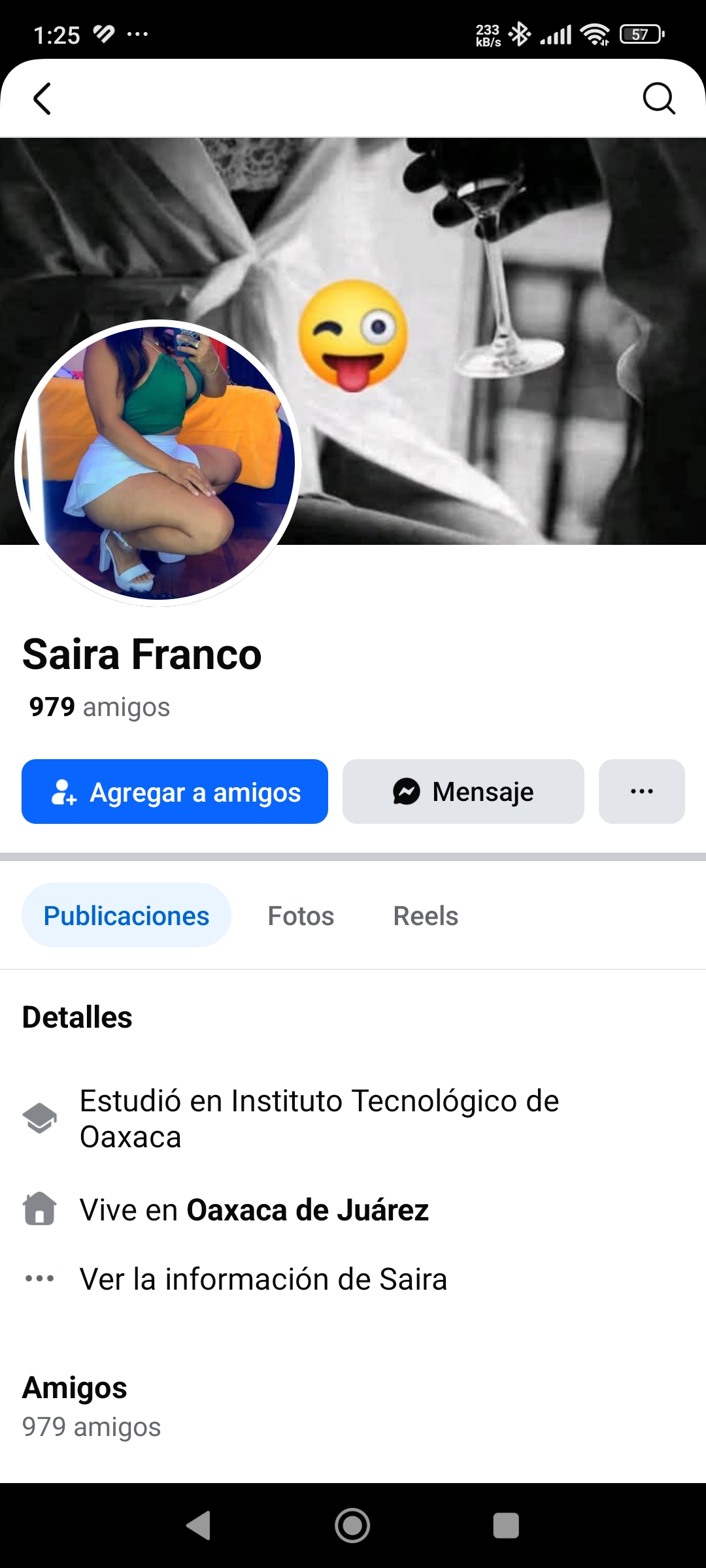Send a Mensaje to Saira
Screen dimensions: 706x1568
tap(463, 791)
